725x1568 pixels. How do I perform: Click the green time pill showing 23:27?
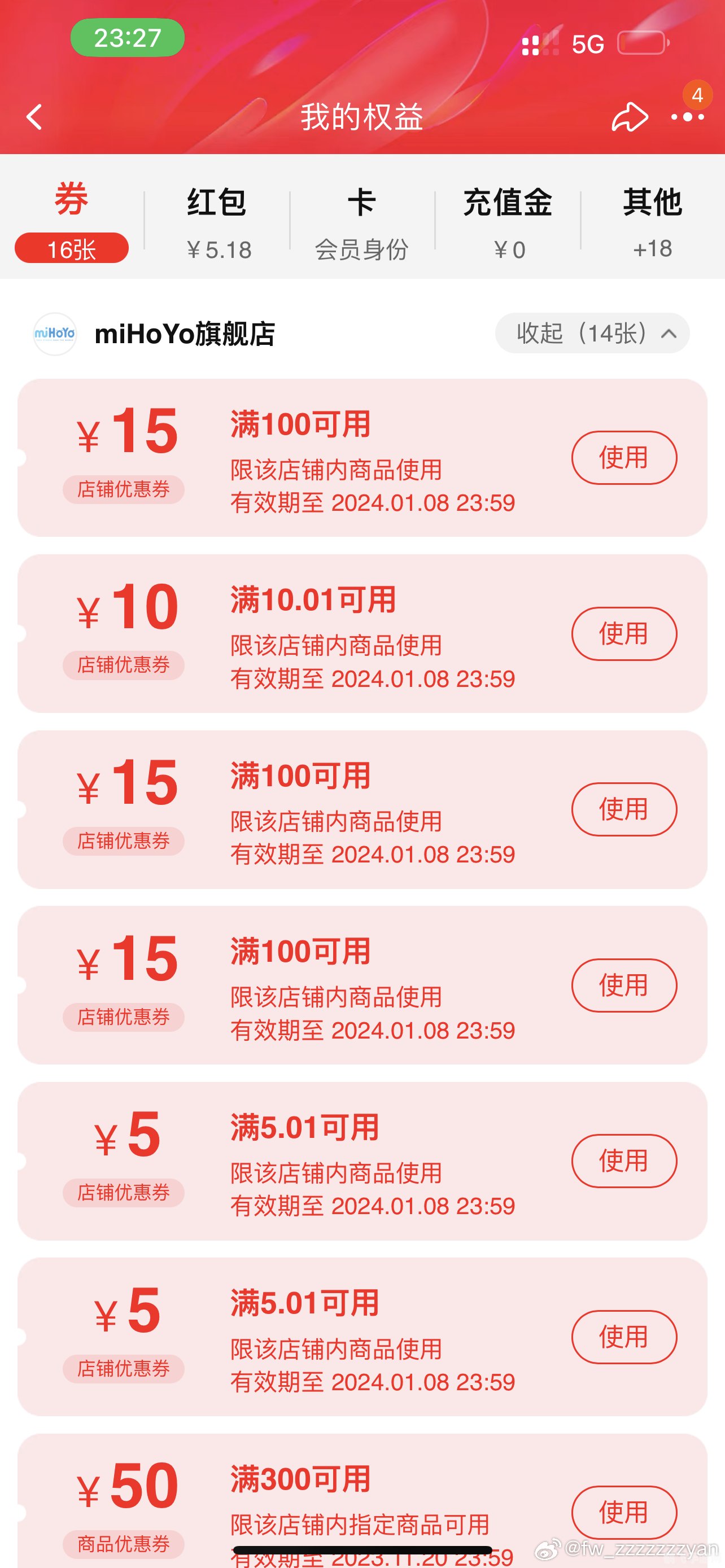point(126,38)
